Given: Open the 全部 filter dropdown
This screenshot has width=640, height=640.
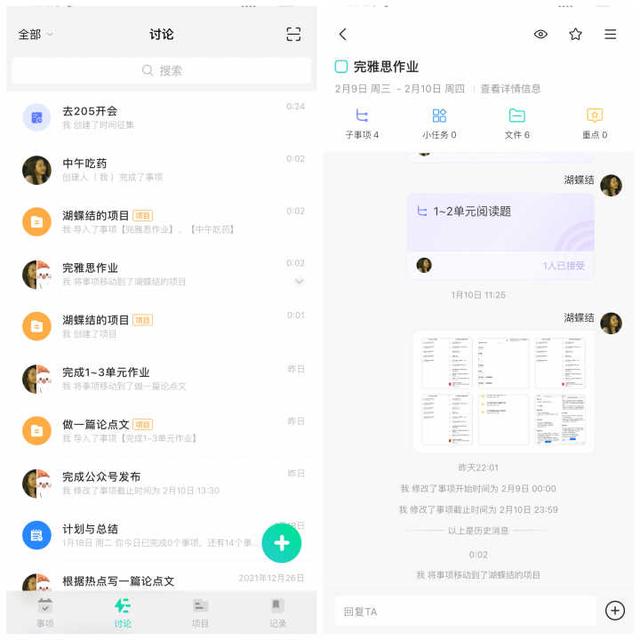Looking at the screenshot, I should [x=35, y=34].
